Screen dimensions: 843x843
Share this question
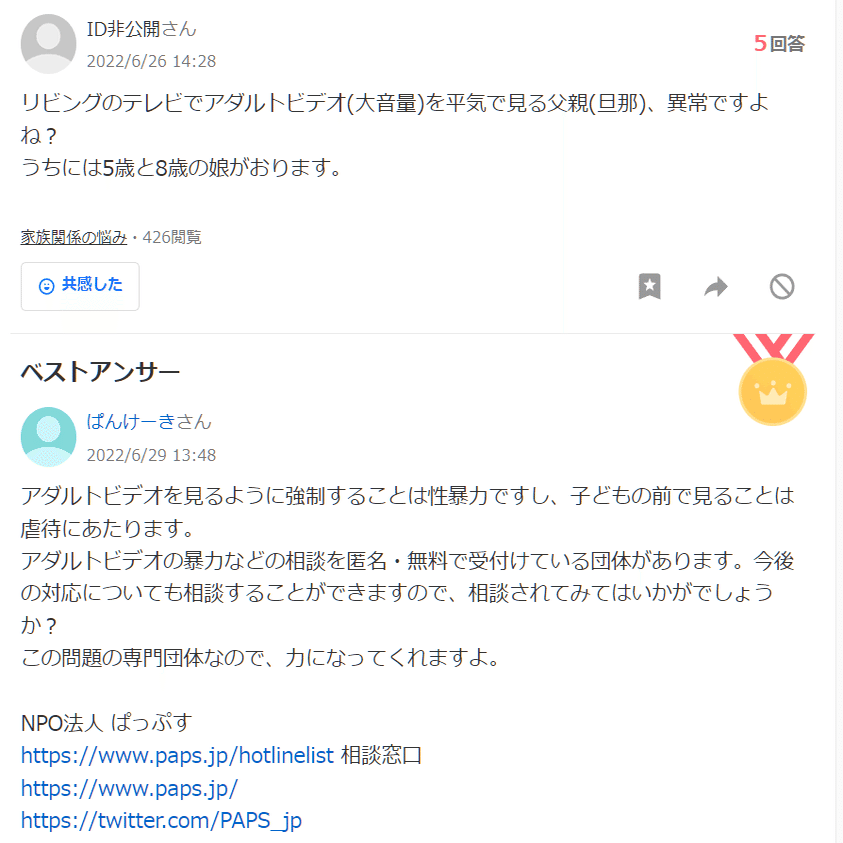pos(716,287)
